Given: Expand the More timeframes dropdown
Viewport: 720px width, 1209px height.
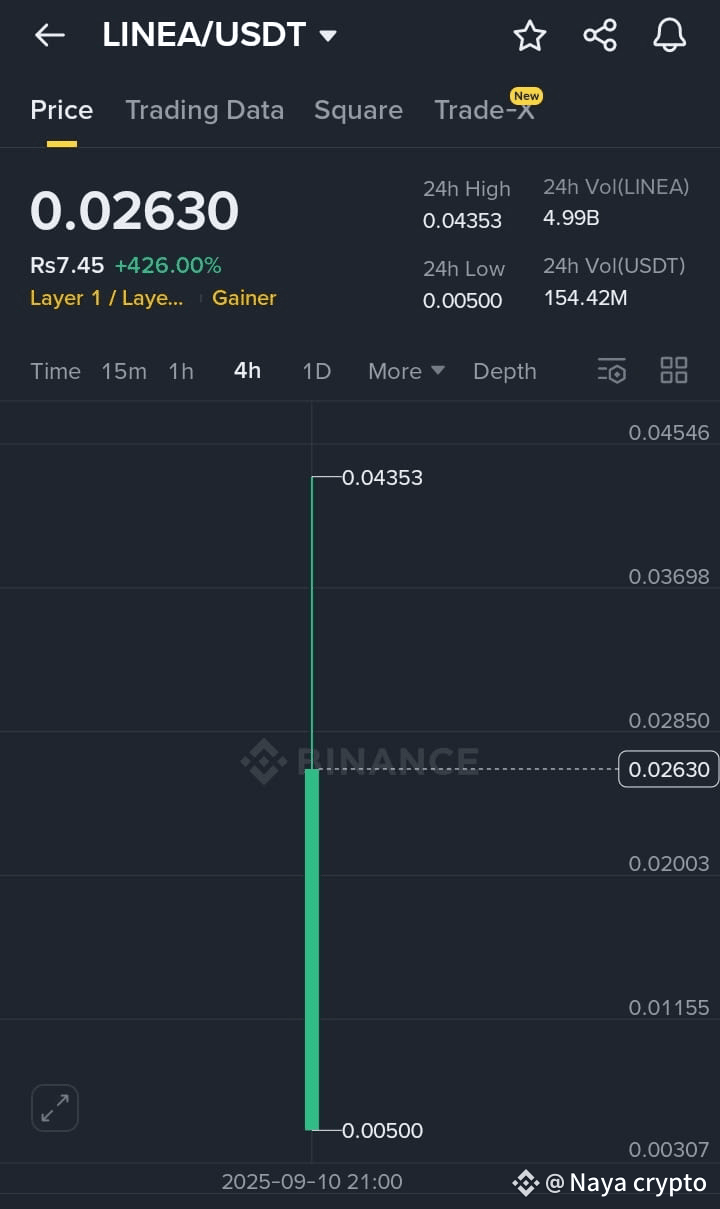Looking at the screenshot, I should click(x=405, y=370).
